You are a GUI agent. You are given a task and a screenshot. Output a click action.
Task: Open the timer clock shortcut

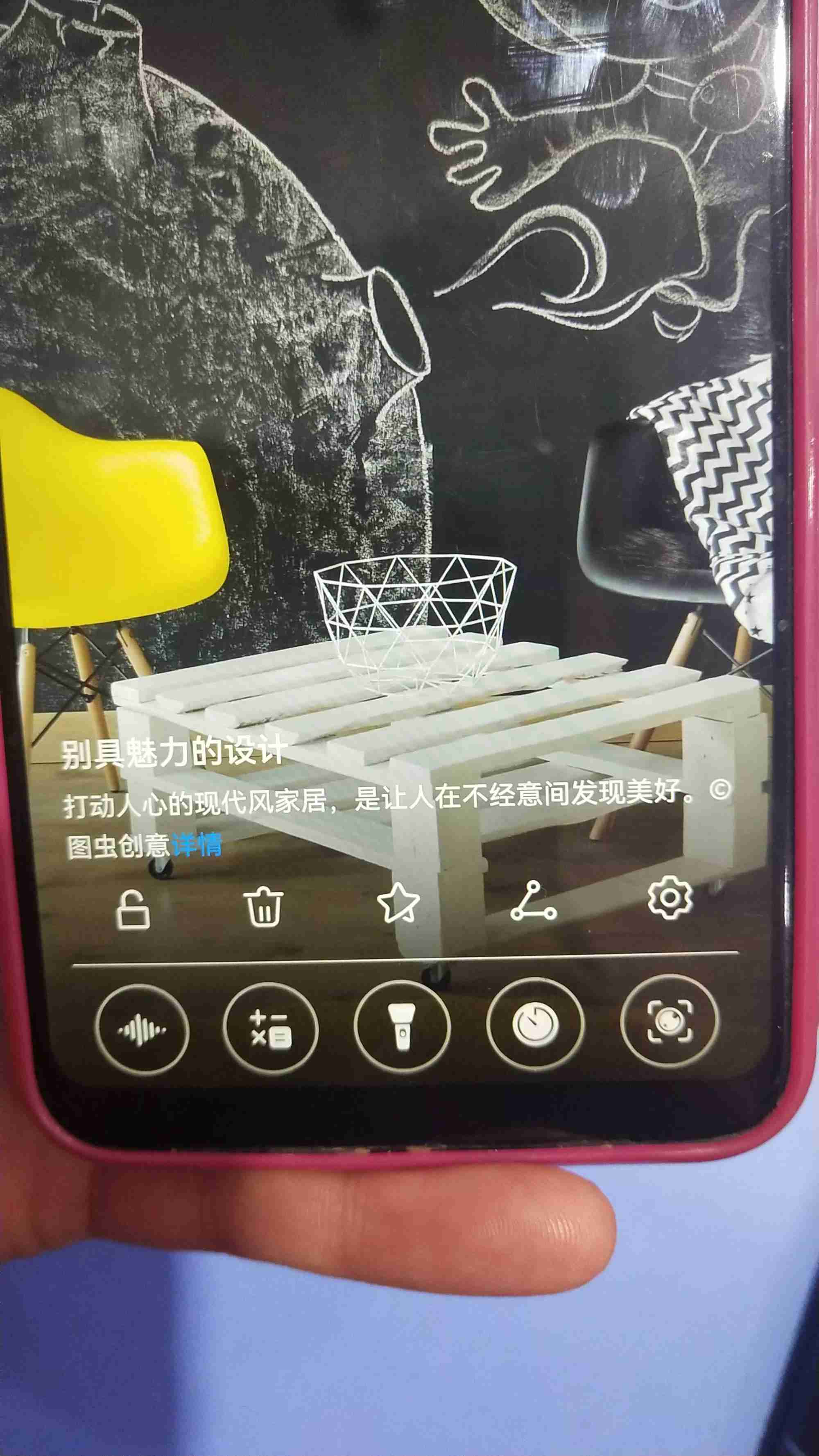[x=535, y=1025]
